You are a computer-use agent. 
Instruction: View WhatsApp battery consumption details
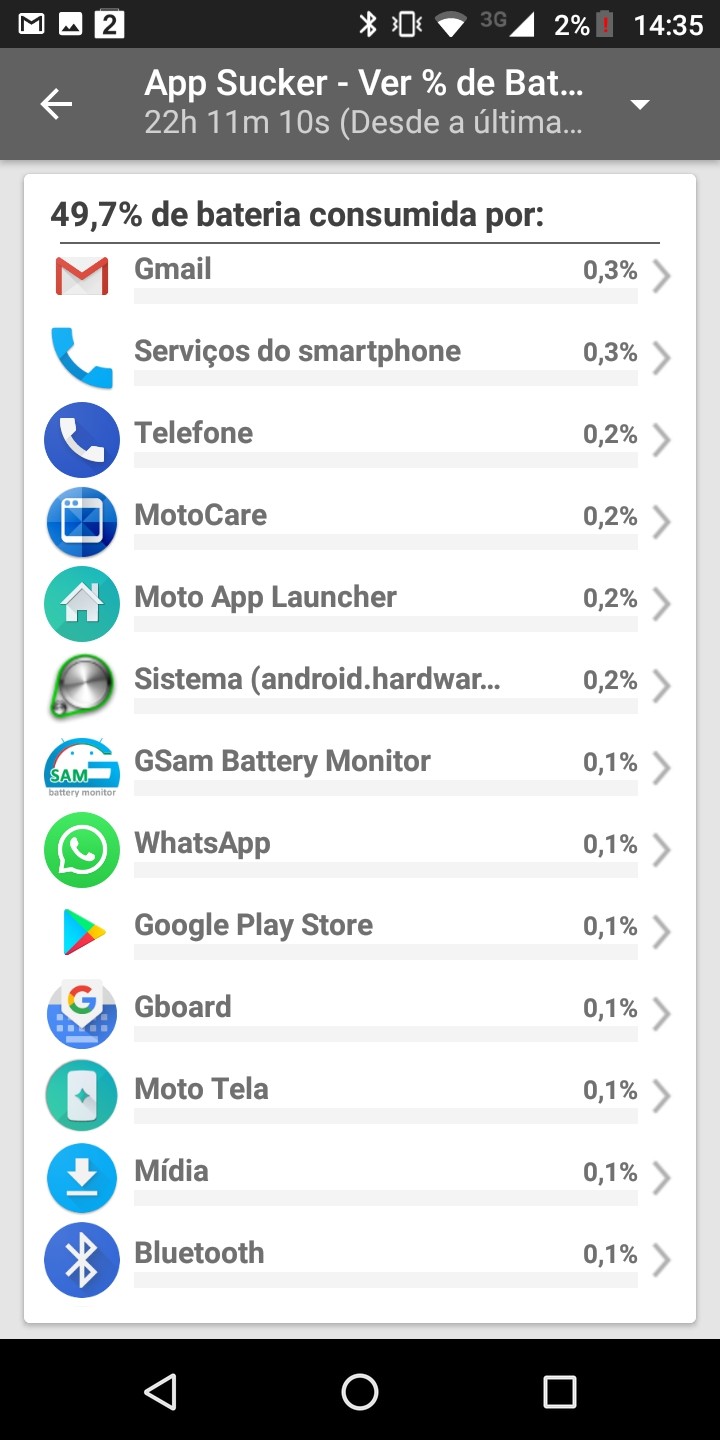coord(360,849)
